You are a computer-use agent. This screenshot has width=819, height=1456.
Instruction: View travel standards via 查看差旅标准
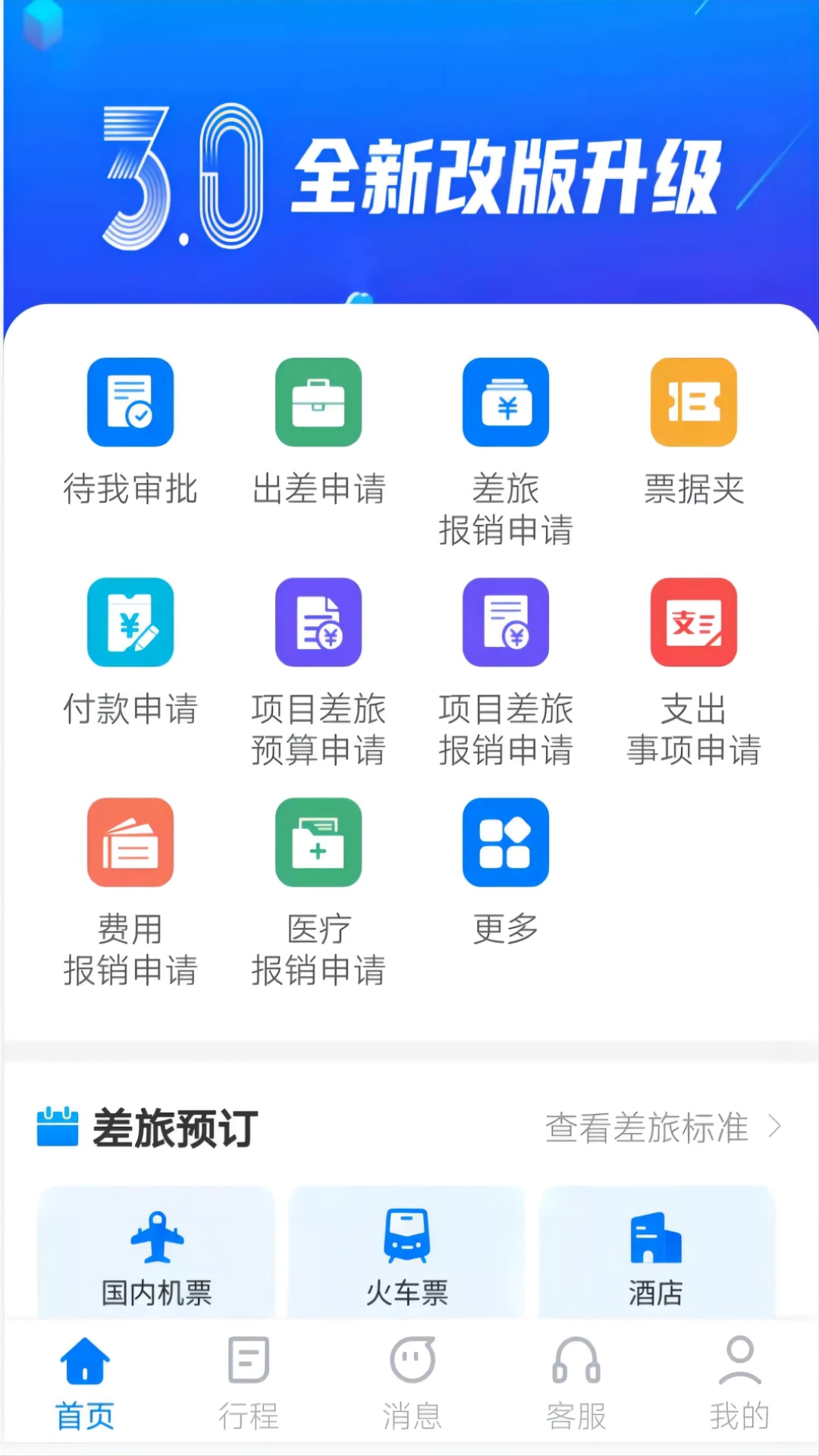click(648, 1129)
